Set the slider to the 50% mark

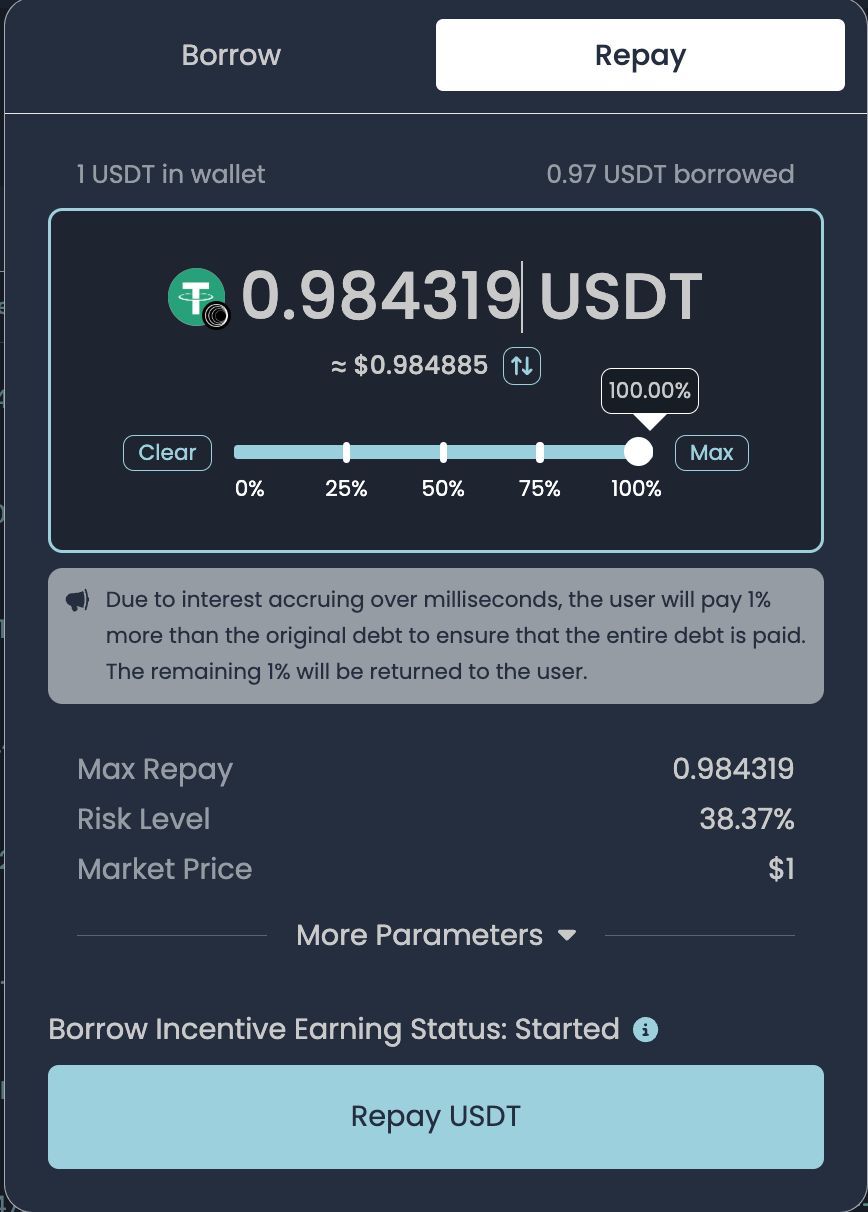(x=443, y=453)
